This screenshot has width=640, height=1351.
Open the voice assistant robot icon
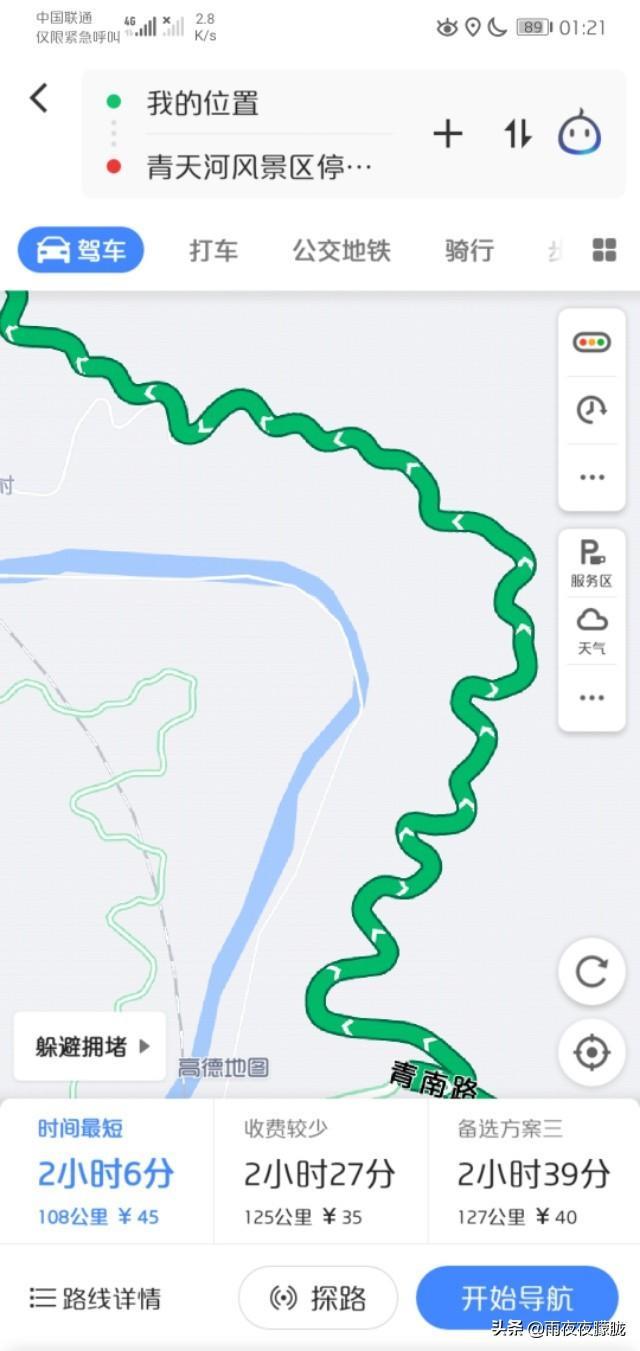(x=579, y=133)
